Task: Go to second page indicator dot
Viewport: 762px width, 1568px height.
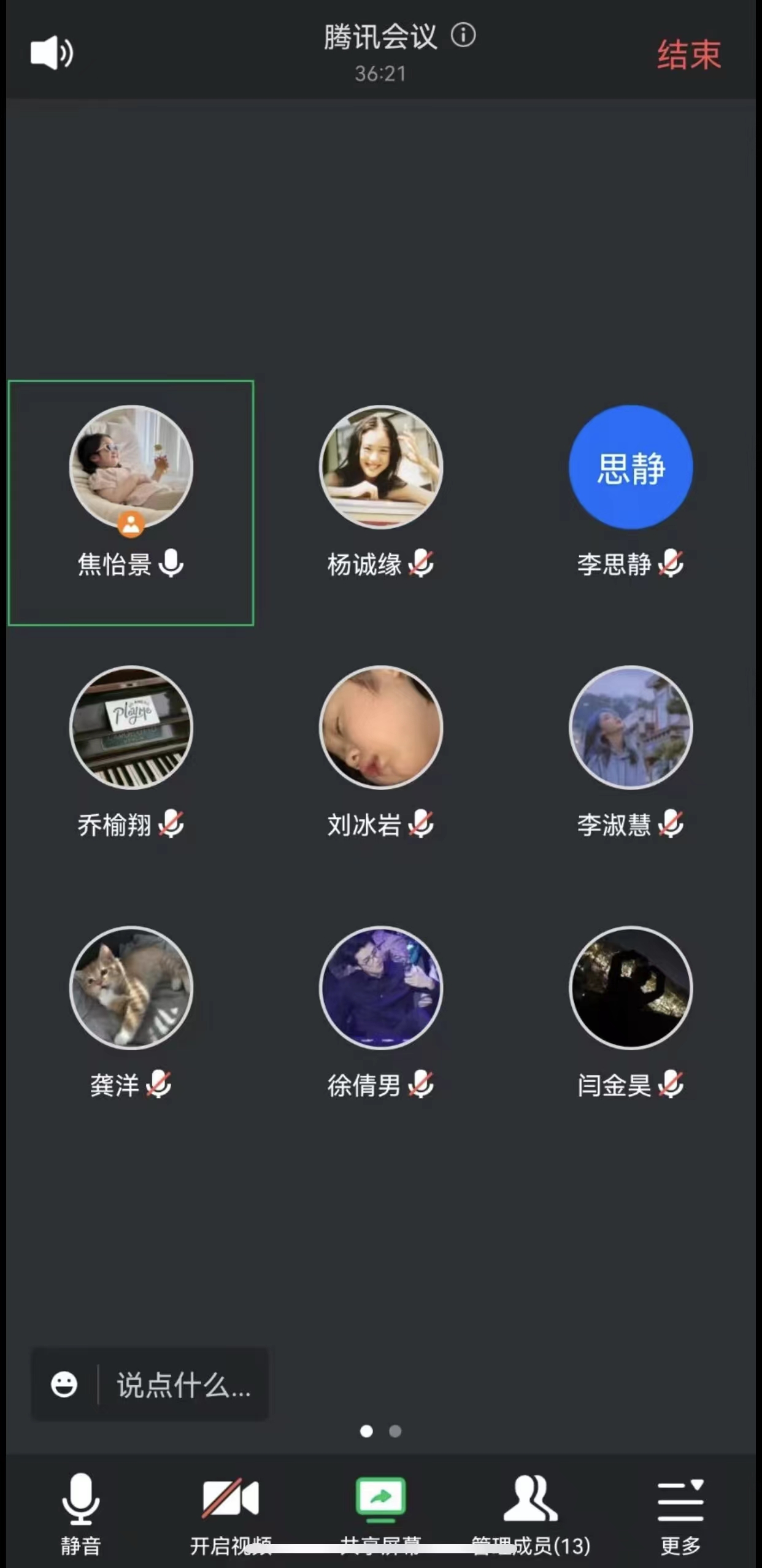Action: (x=395, y=1431)
